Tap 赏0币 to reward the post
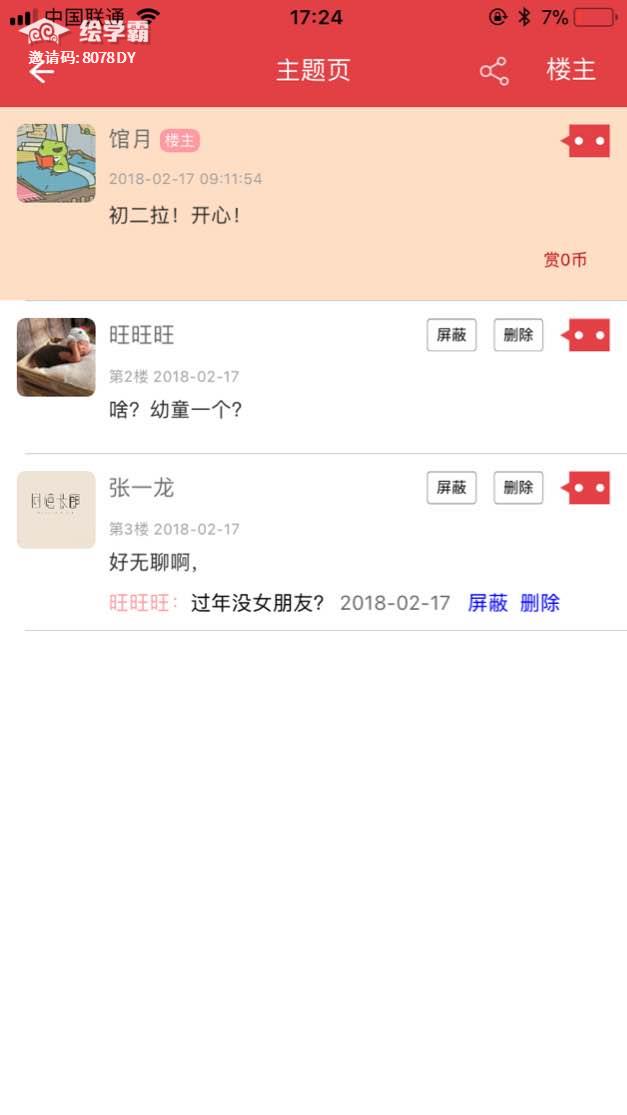Image resolution: width=627 pixels, height=1115 pixels. (565, 260)
